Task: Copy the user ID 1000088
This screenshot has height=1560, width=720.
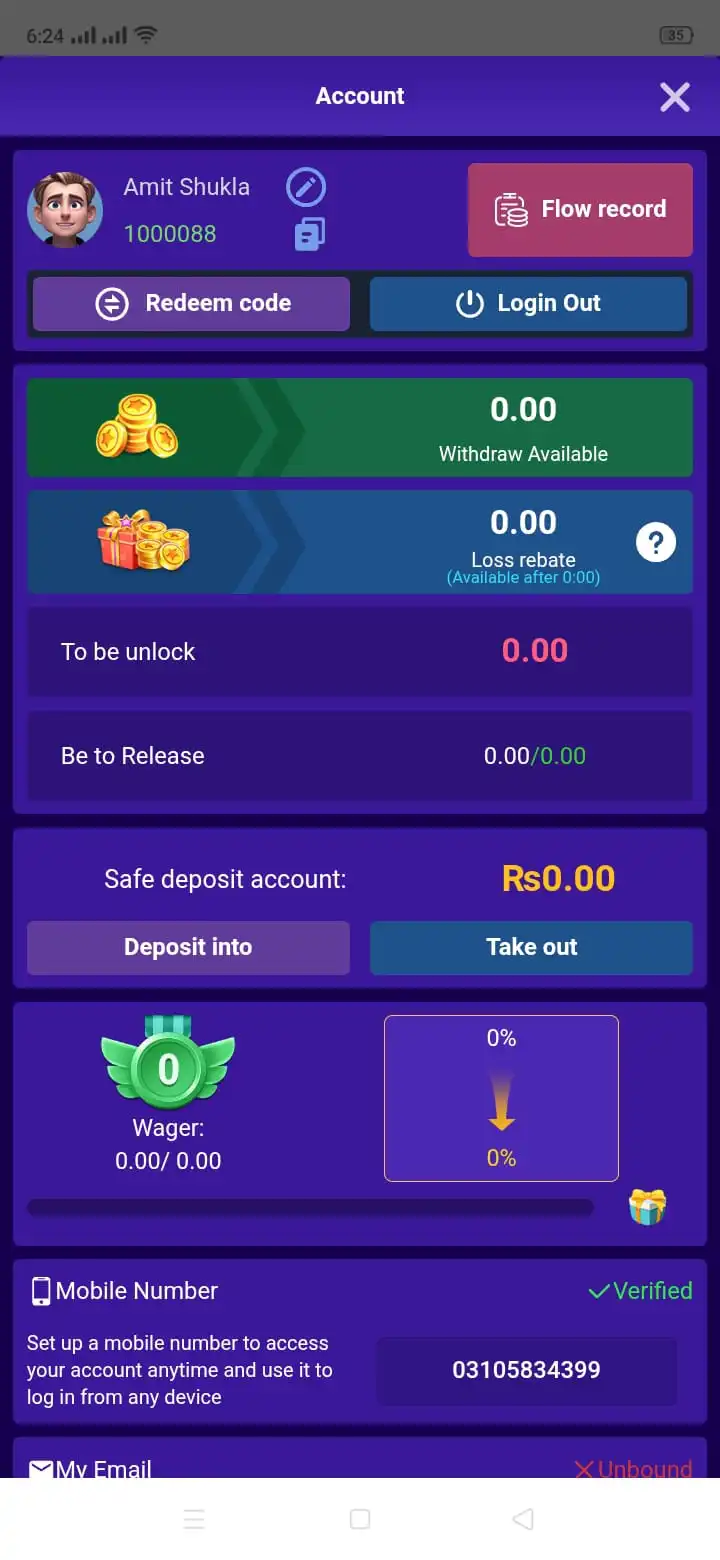Action: 309,234
